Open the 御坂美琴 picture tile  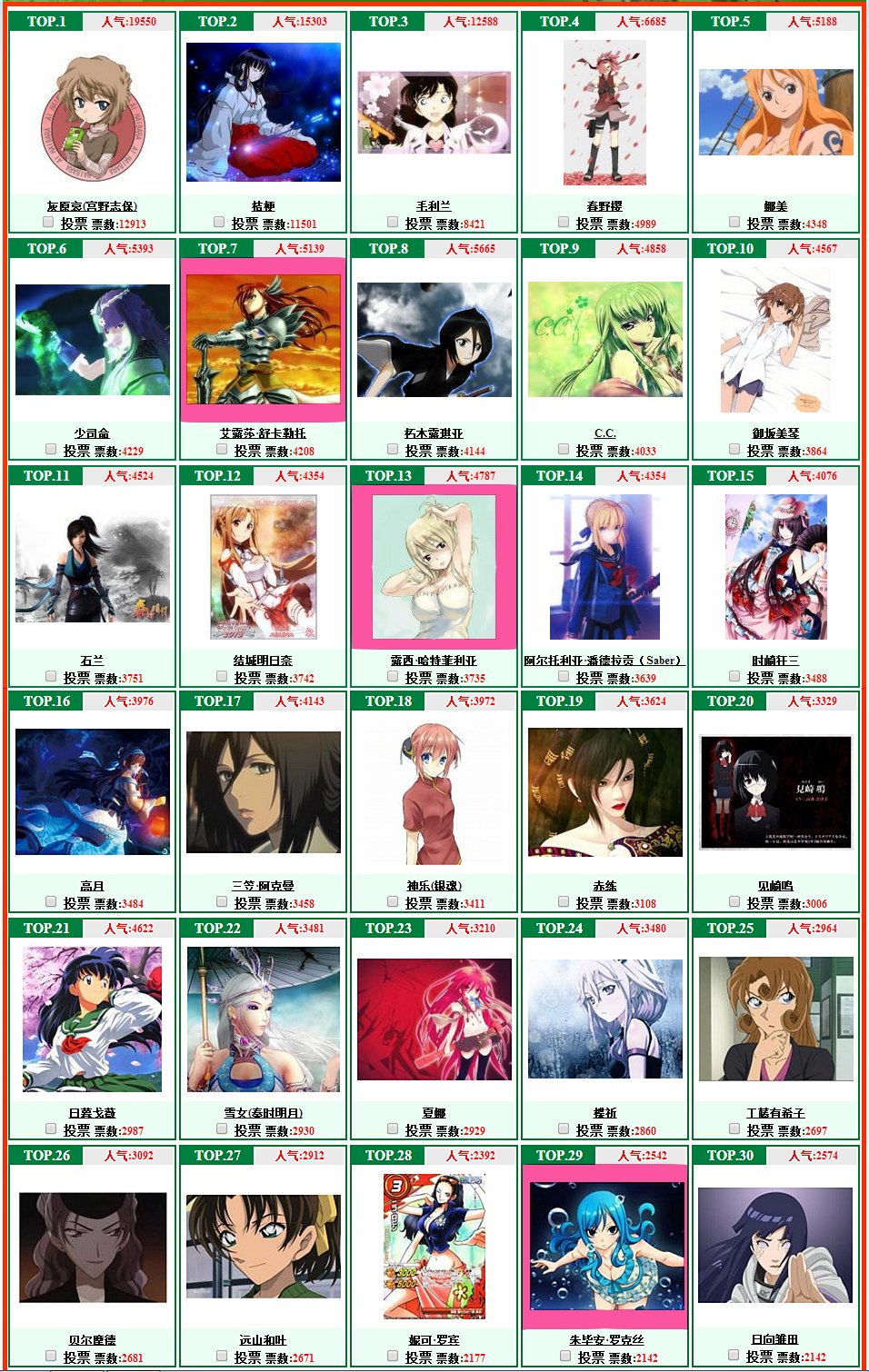pos(775,339)
